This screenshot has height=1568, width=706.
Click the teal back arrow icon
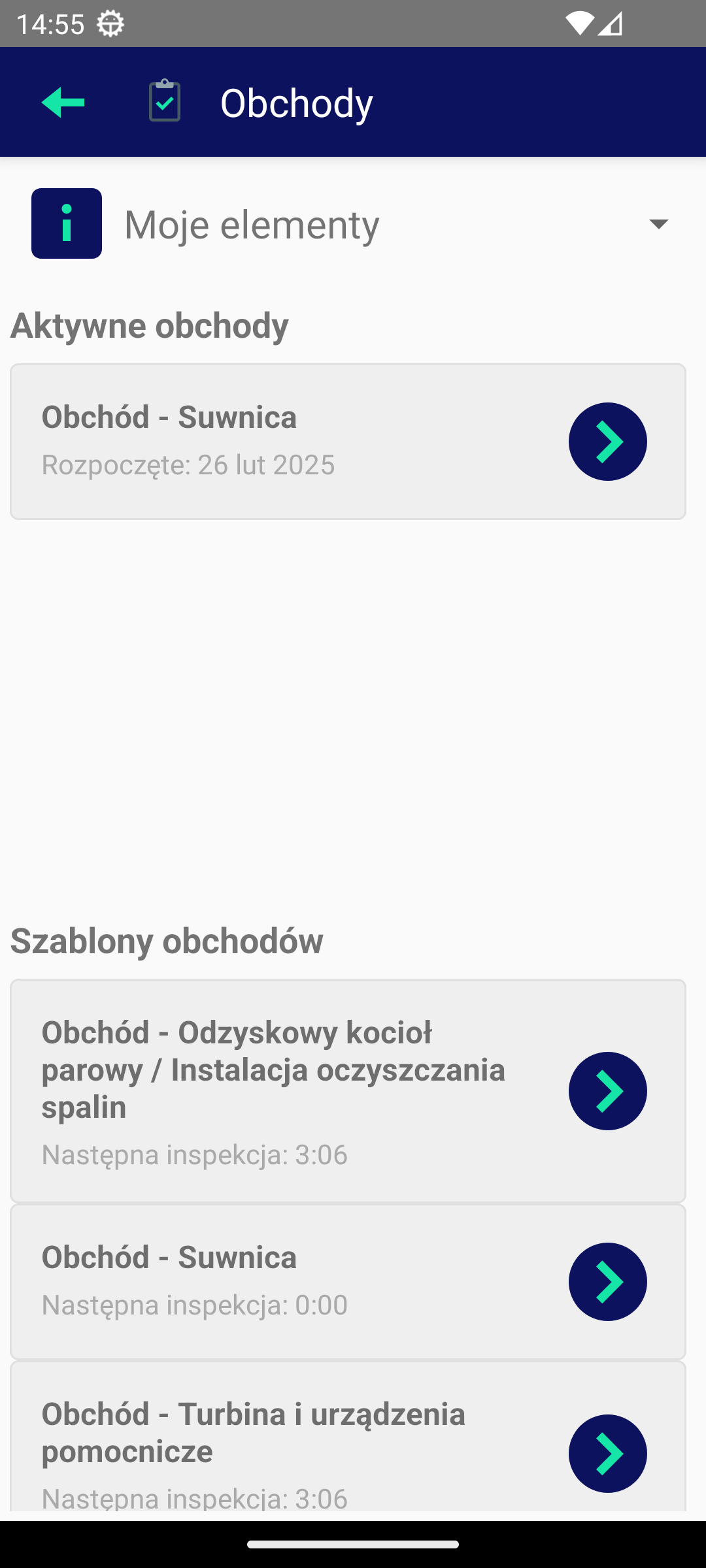pos(63,102)
